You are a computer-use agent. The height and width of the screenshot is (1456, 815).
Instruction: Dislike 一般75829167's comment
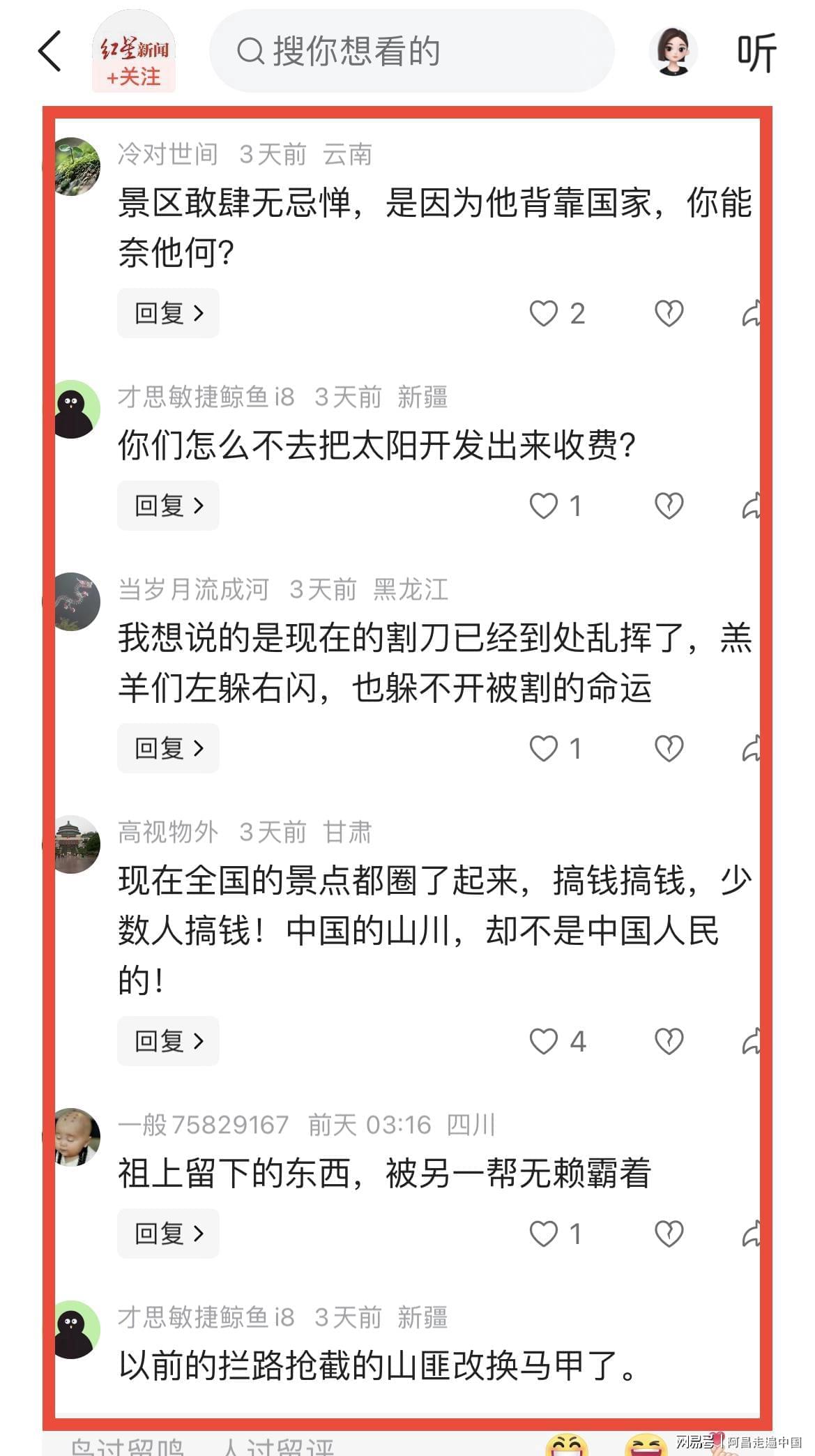(x=669, y=1234)
